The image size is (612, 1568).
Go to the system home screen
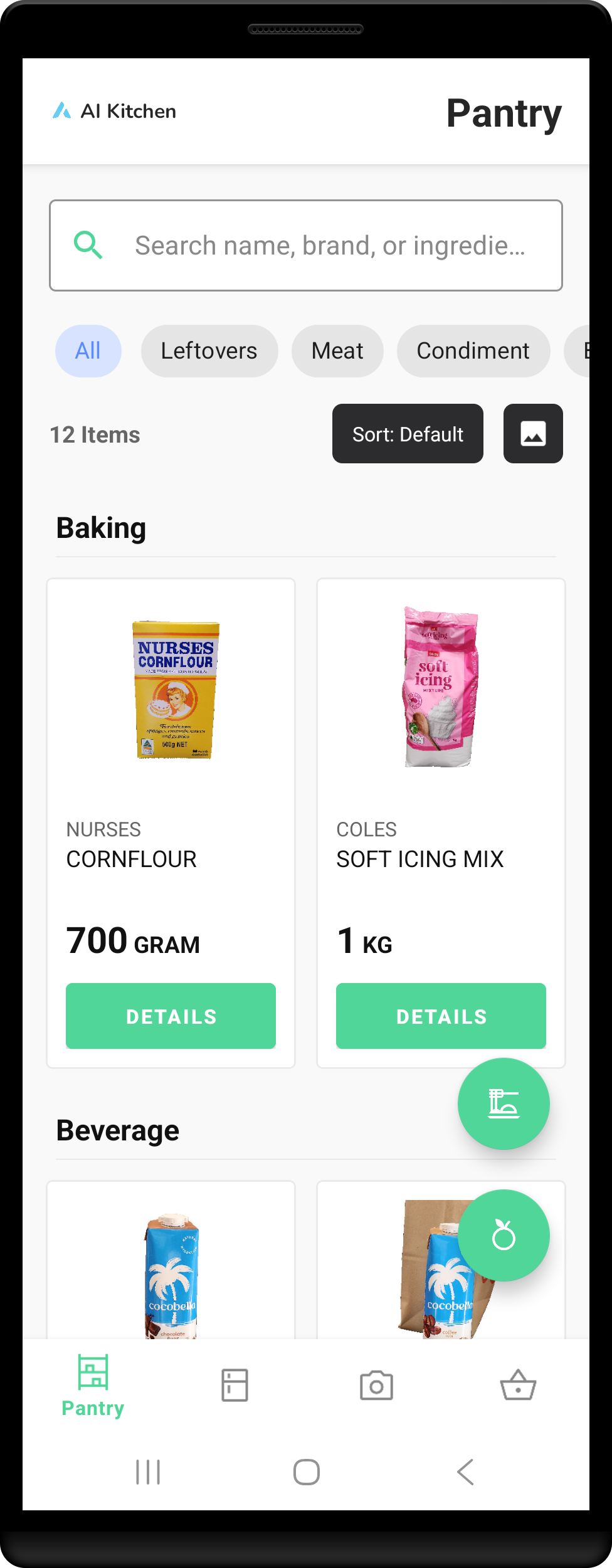306,1472
